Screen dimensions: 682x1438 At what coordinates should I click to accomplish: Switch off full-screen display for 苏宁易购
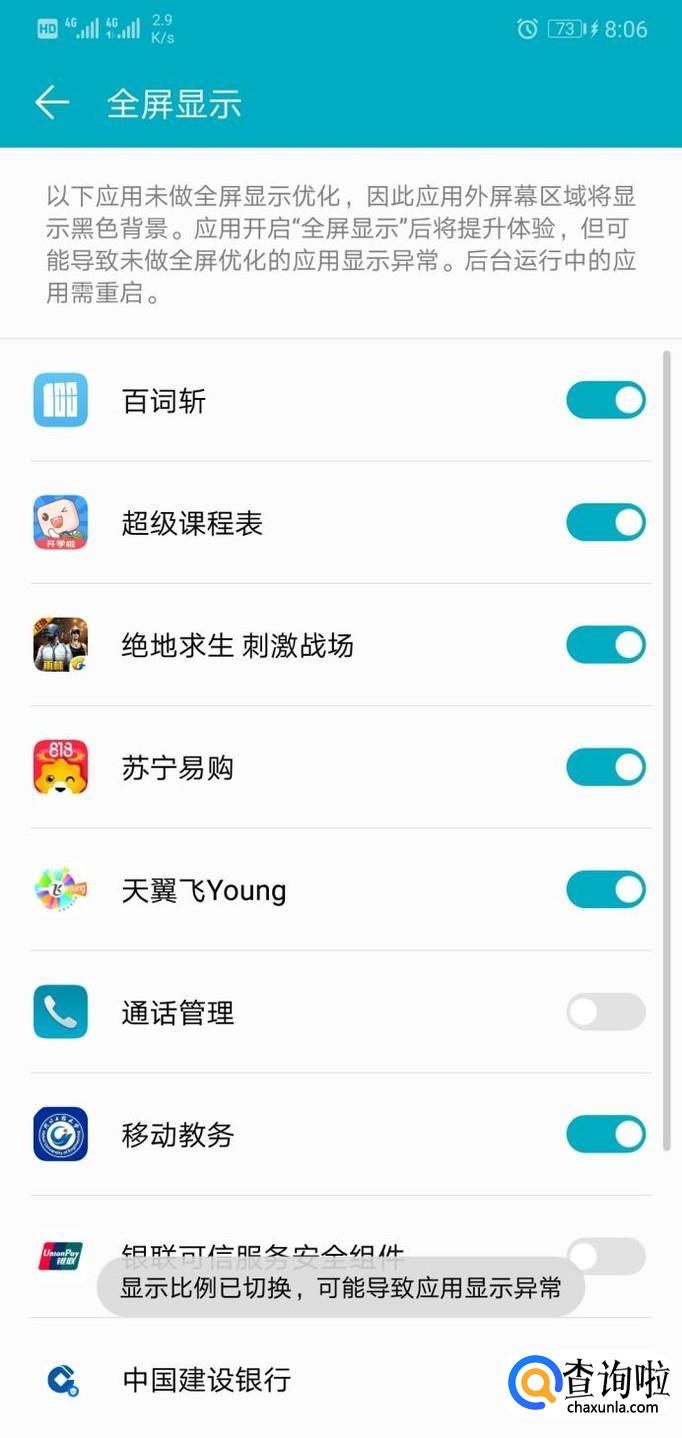click(605, 768)
